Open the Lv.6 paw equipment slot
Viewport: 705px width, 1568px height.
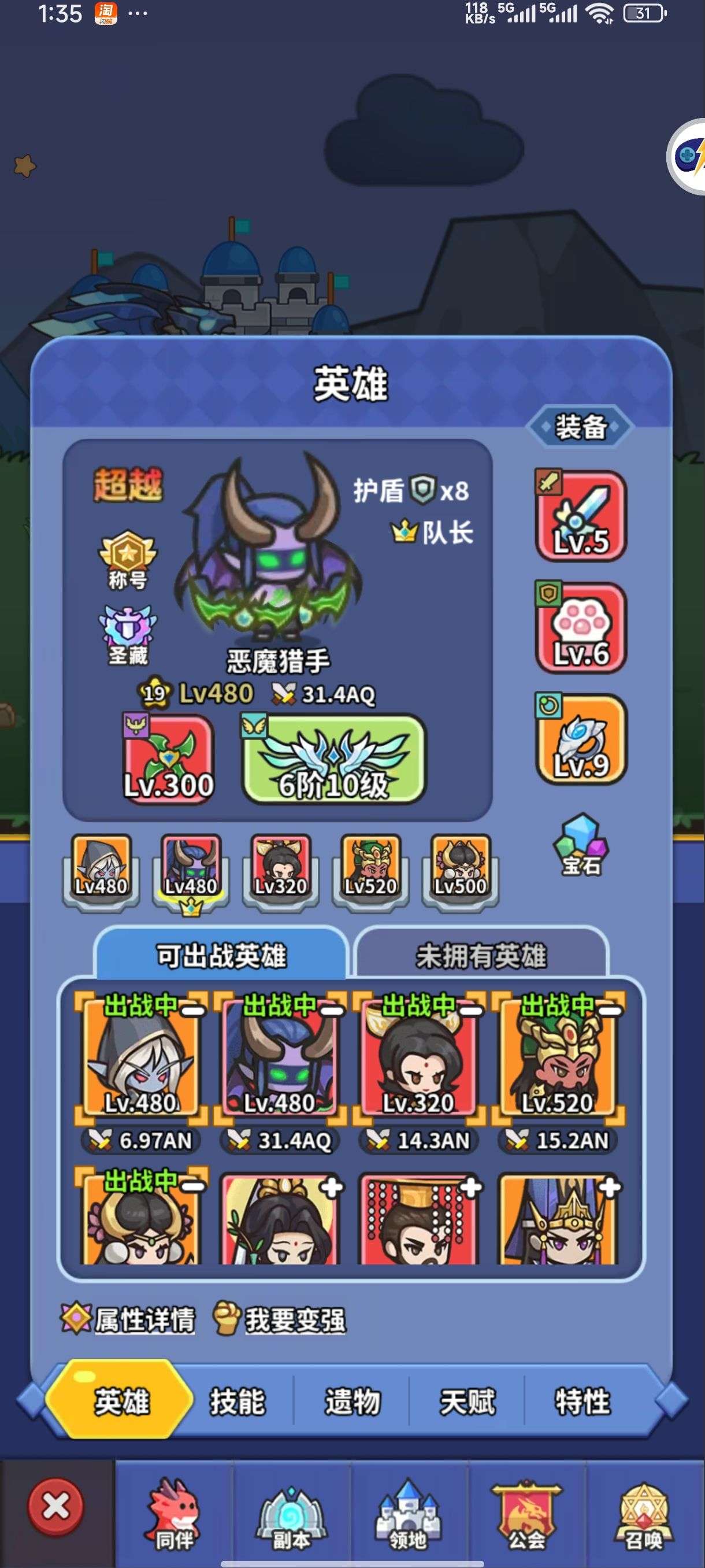(581, 627)
